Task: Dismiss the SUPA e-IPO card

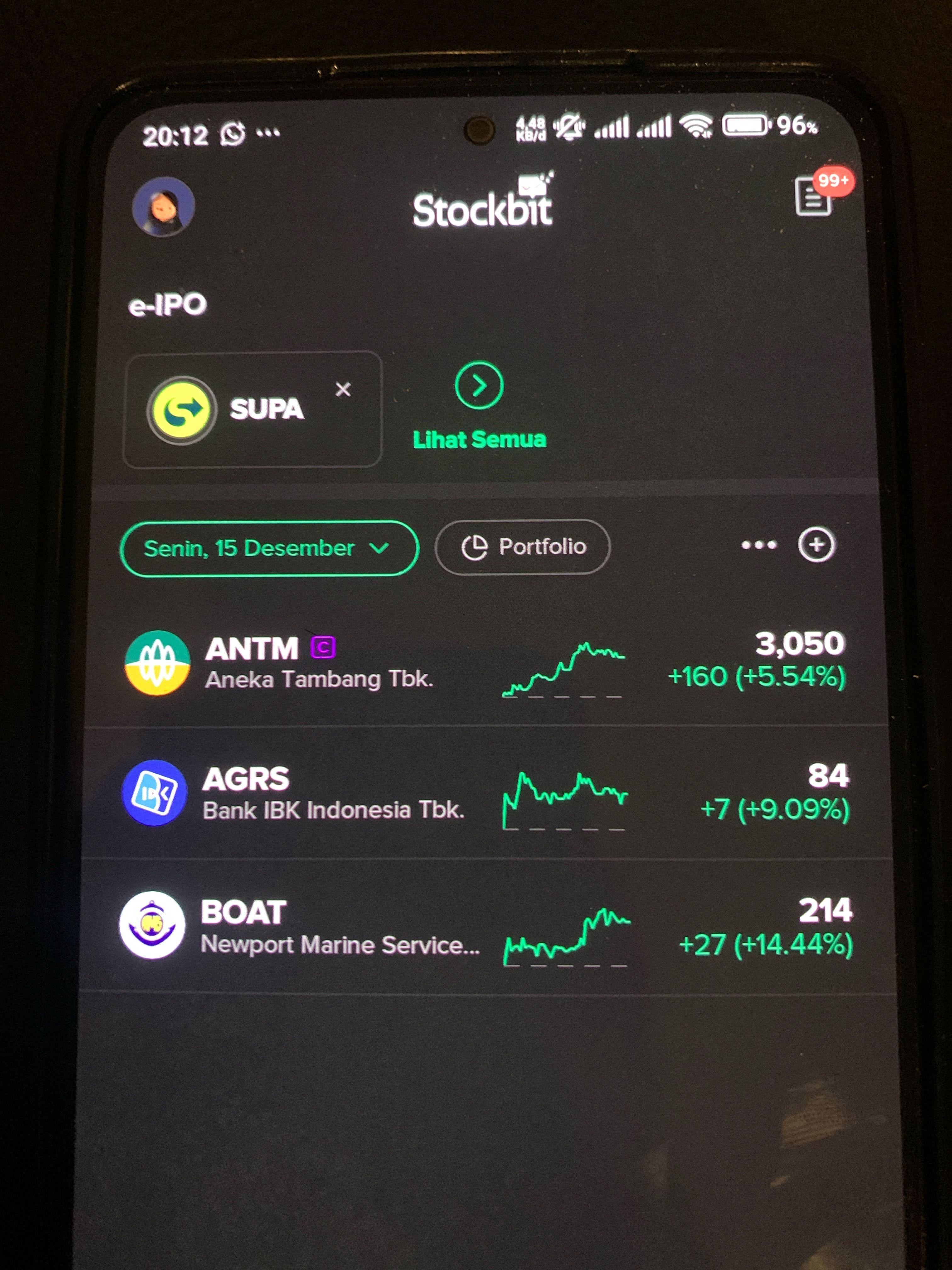Action: [x=343, y=389]
